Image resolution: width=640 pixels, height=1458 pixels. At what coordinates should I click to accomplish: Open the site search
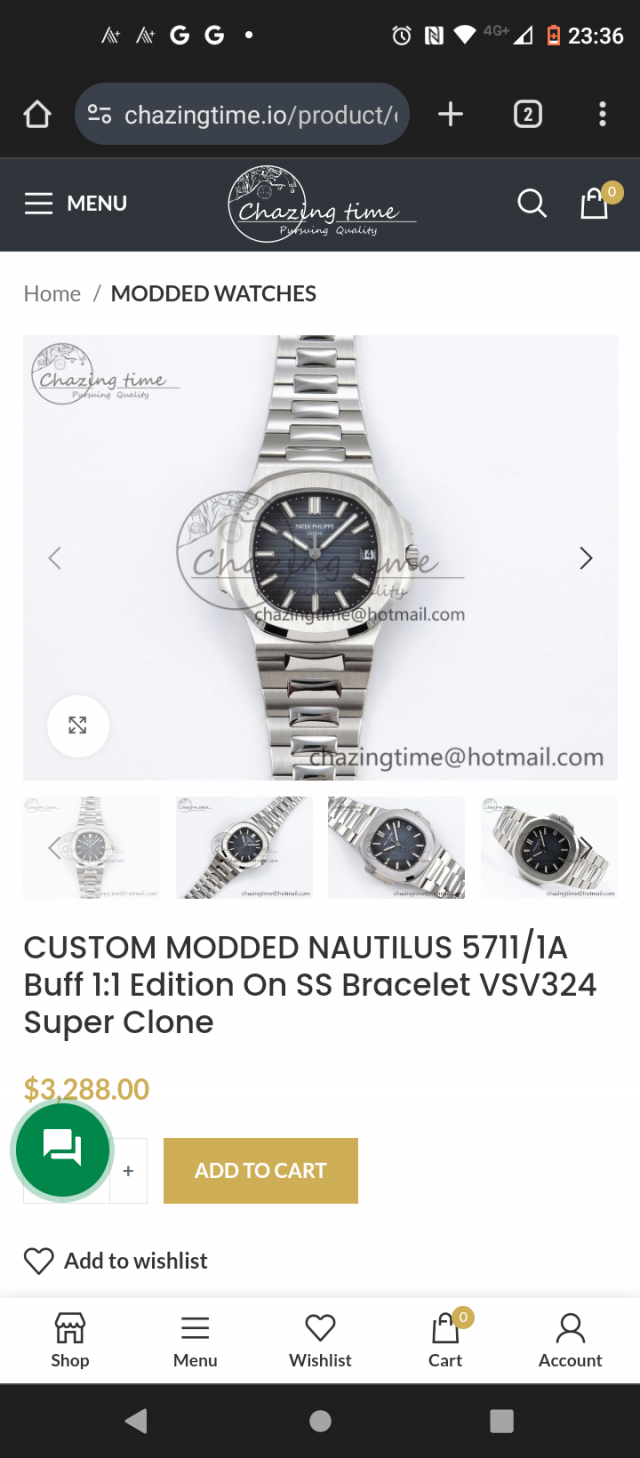532,204
